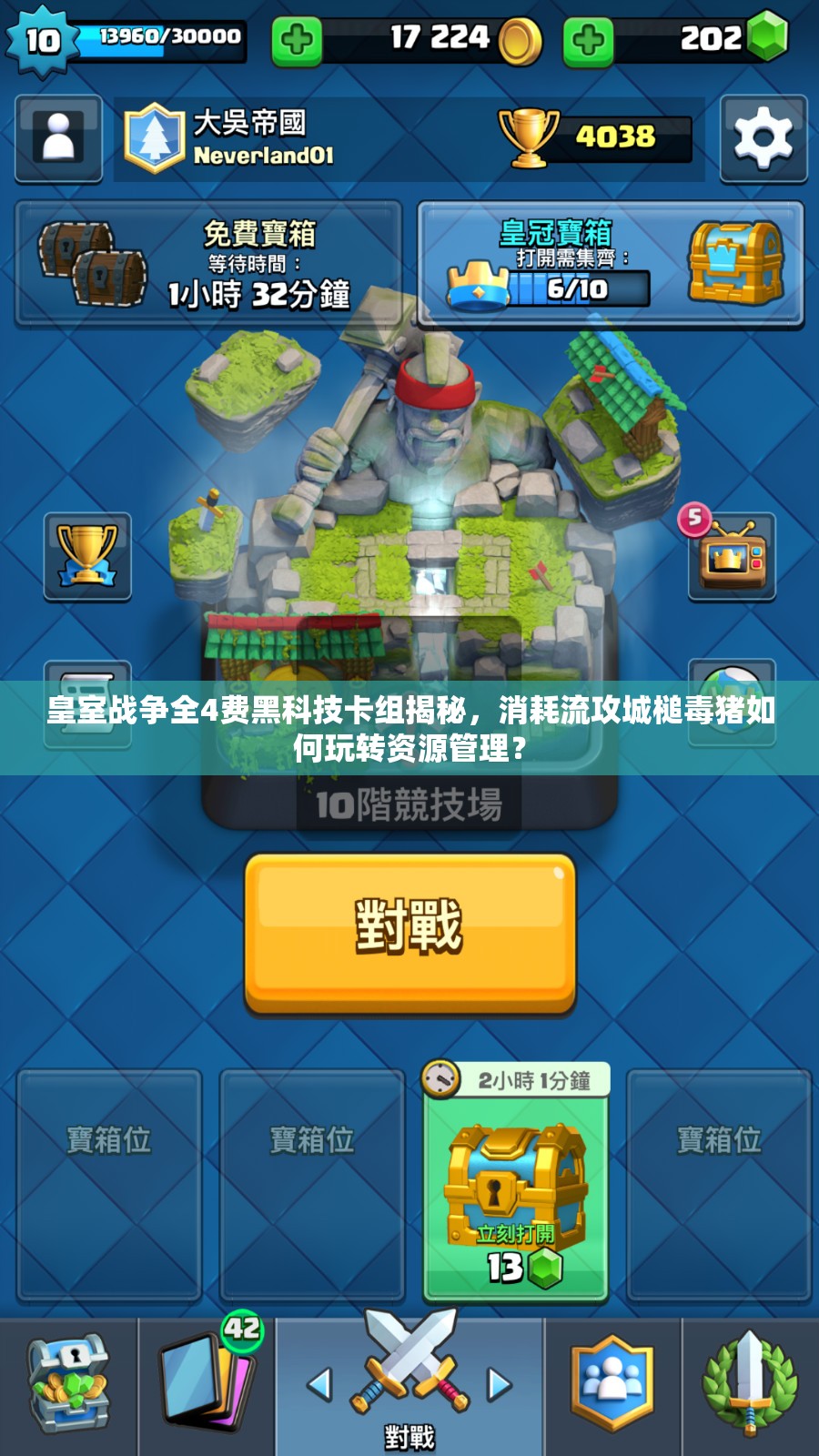Tap the left arrow beside crossed swords
Viewport: 819px width, 1456px height.
(x=319, y=1385)
